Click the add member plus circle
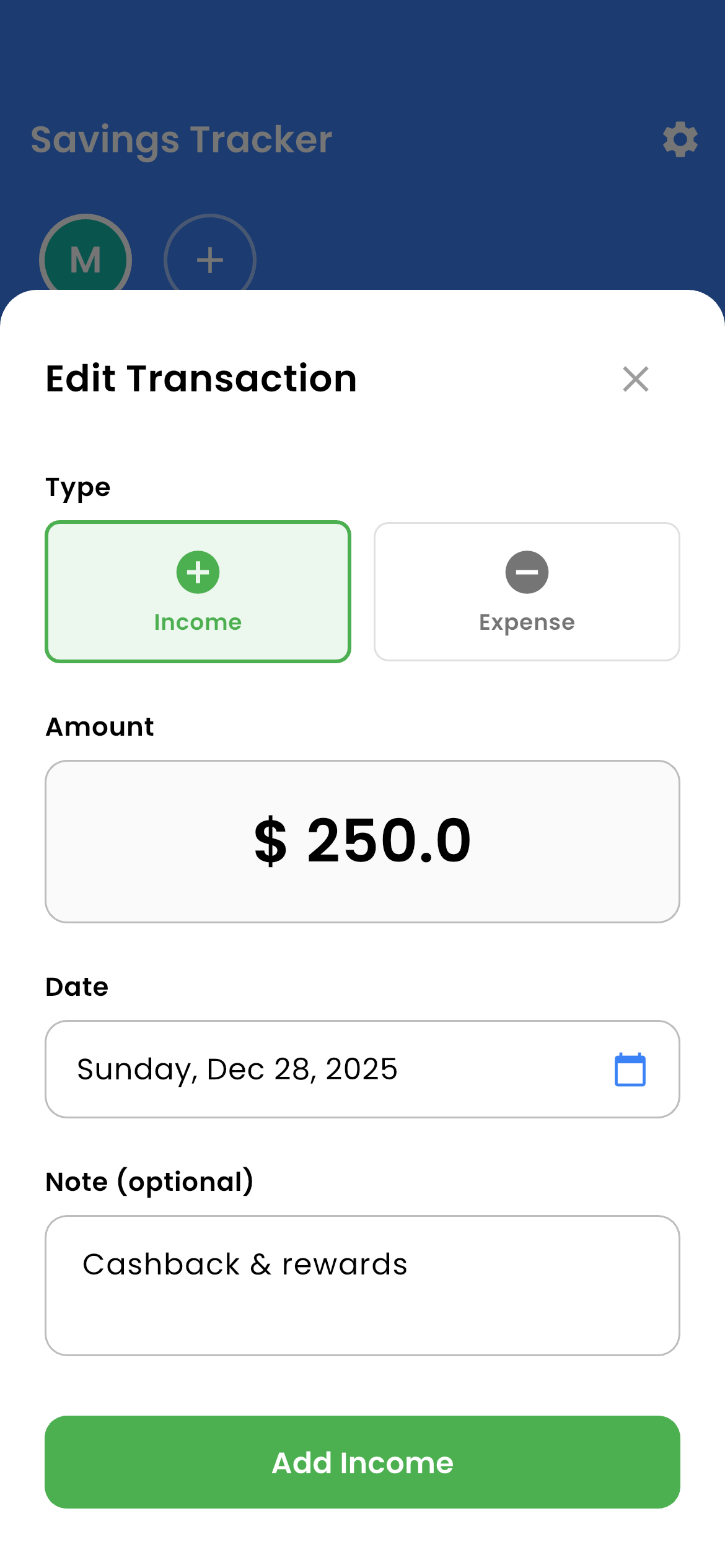 (x=209, y=259)
